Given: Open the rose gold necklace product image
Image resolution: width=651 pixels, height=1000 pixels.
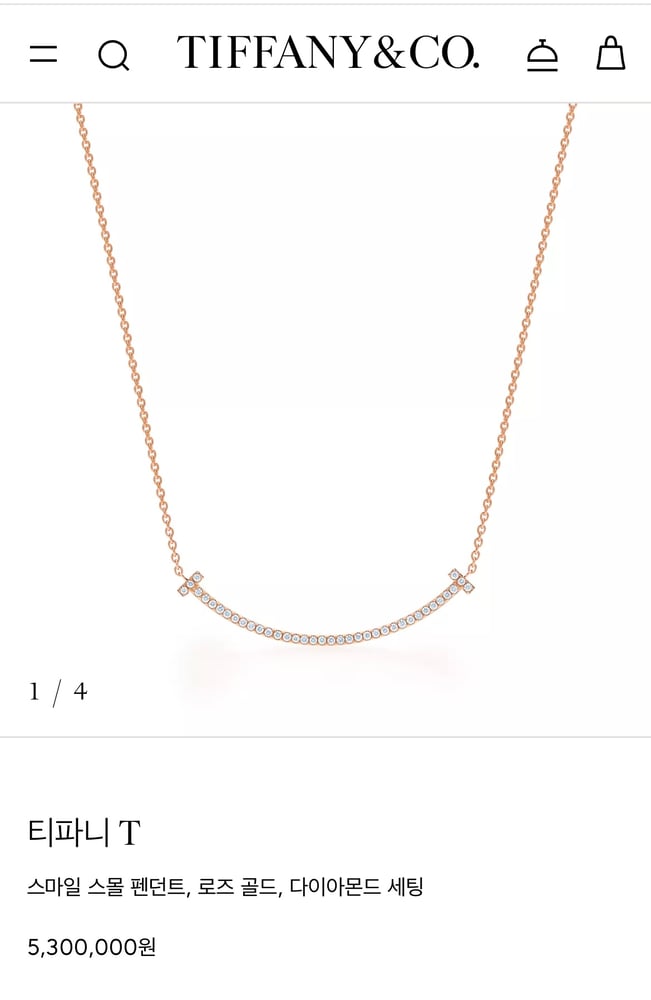Looking at the screenshot, I should pyautogui.click(x=326, y=420).
